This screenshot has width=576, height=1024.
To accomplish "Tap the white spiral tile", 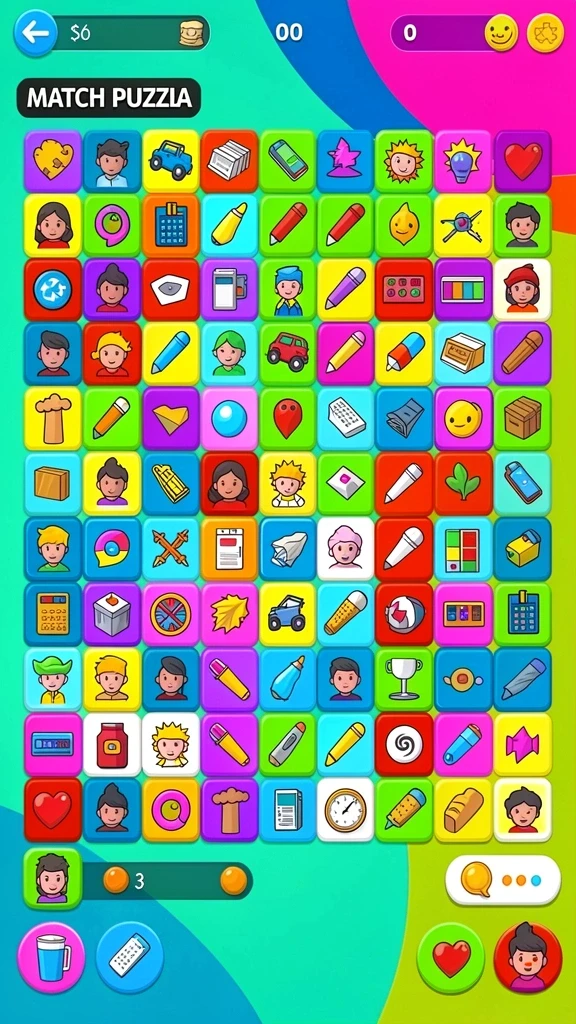I will coord(404,743).
